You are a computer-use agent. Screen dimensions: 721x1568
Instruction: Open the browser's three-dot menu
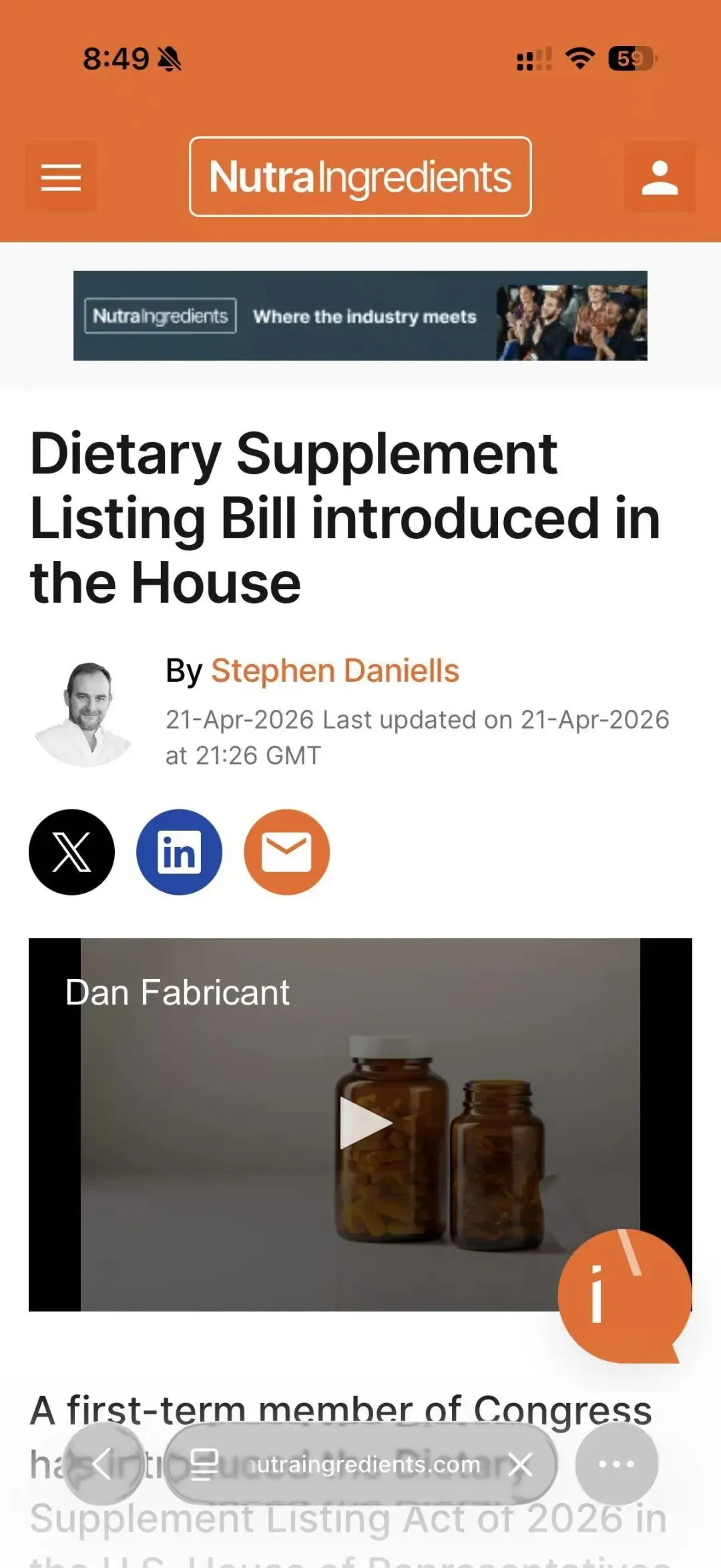pos(616,1464)
